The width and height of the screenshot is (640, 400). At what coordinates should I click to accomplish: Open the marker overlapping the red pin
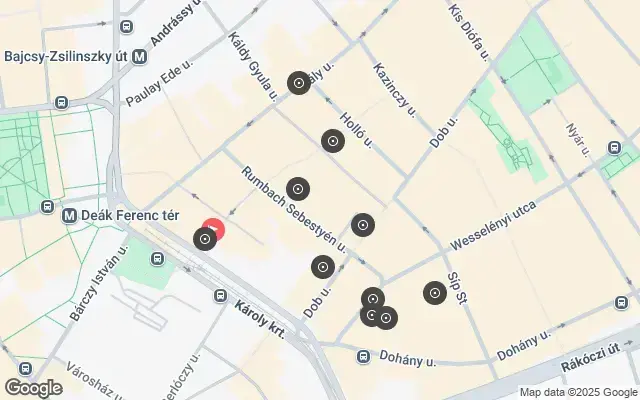[x=205, y=239]
